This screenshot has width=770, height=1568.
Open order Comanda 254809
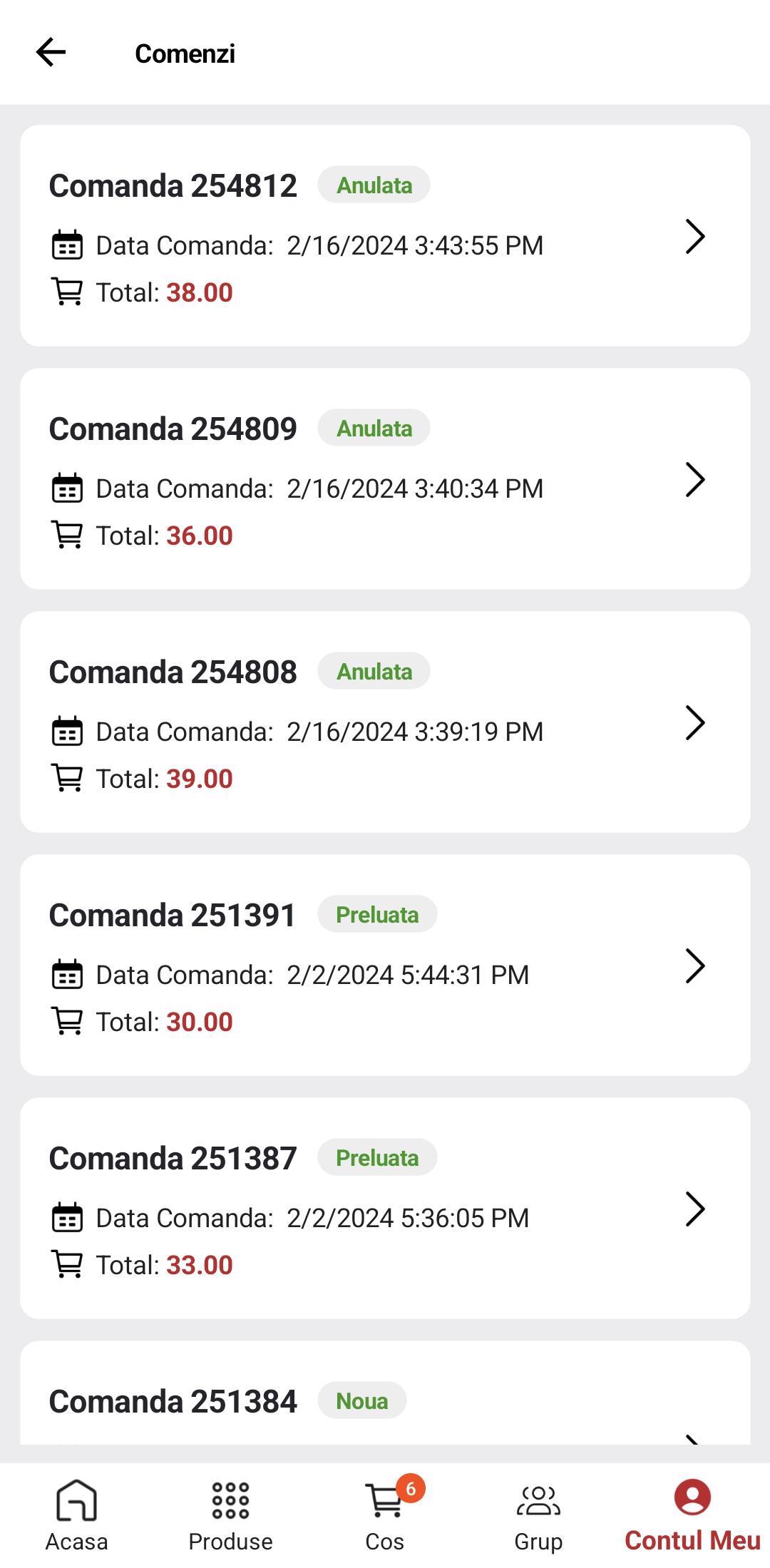click(x=385, y=479)
